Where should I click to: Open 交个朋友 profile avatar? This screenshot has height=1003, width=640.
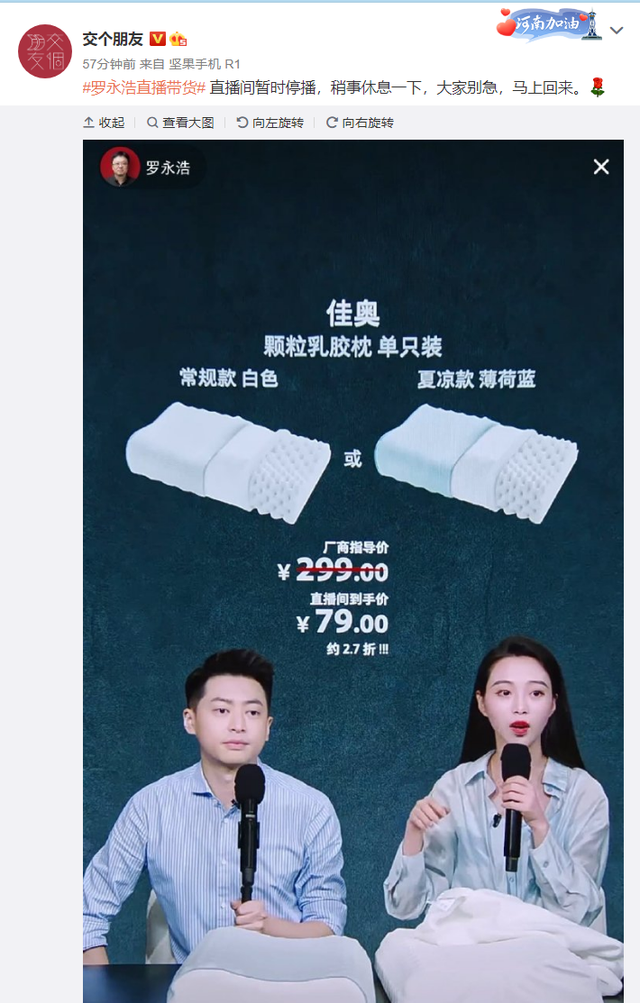coord(45,51)
